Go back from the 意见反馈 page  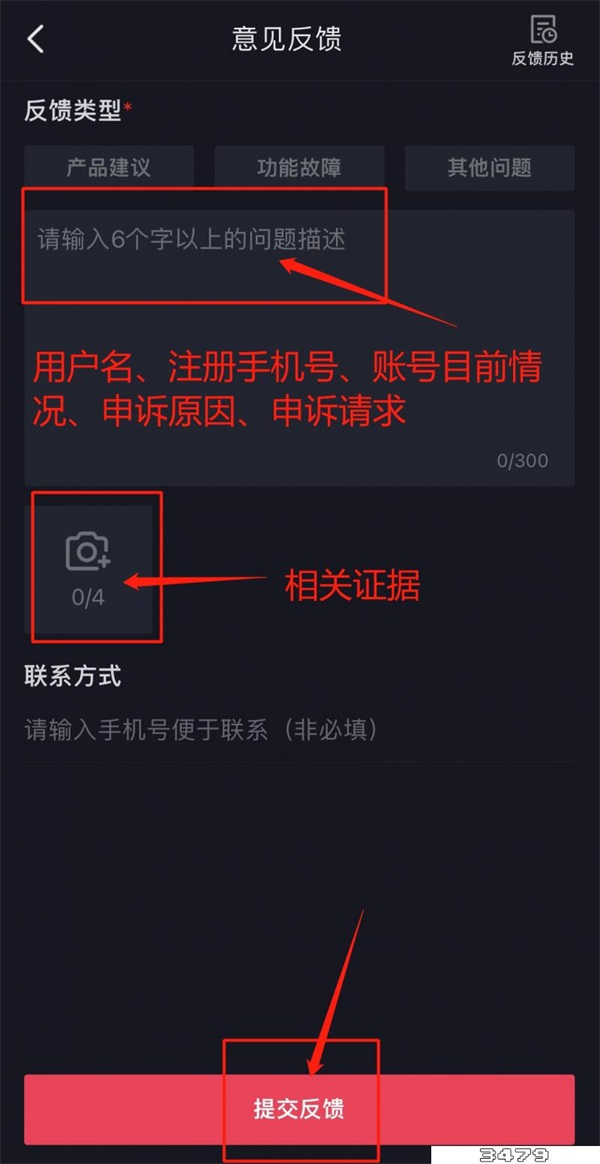click(x=36, y=39)
